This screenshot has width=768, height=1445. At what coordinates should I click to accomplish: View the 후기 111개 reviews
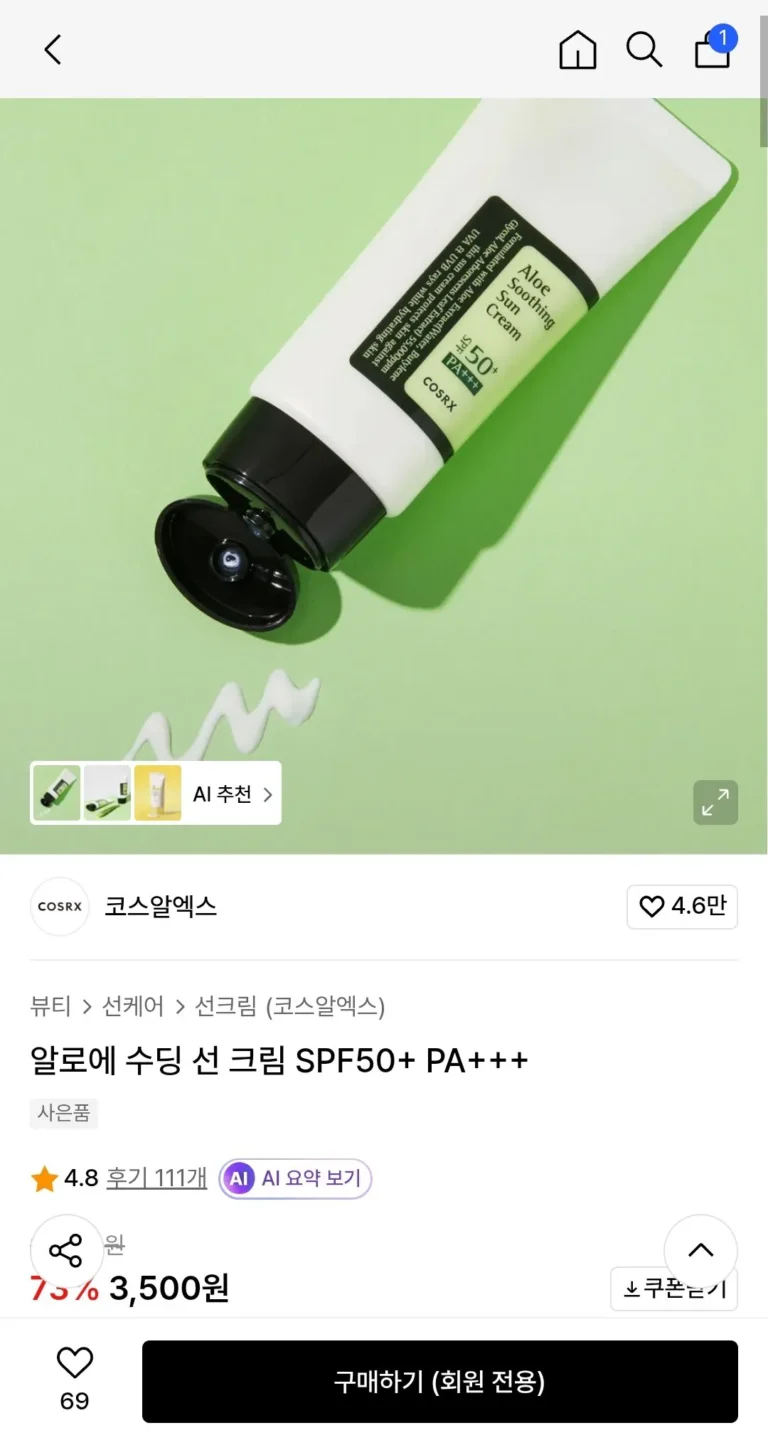[157, 1178]
